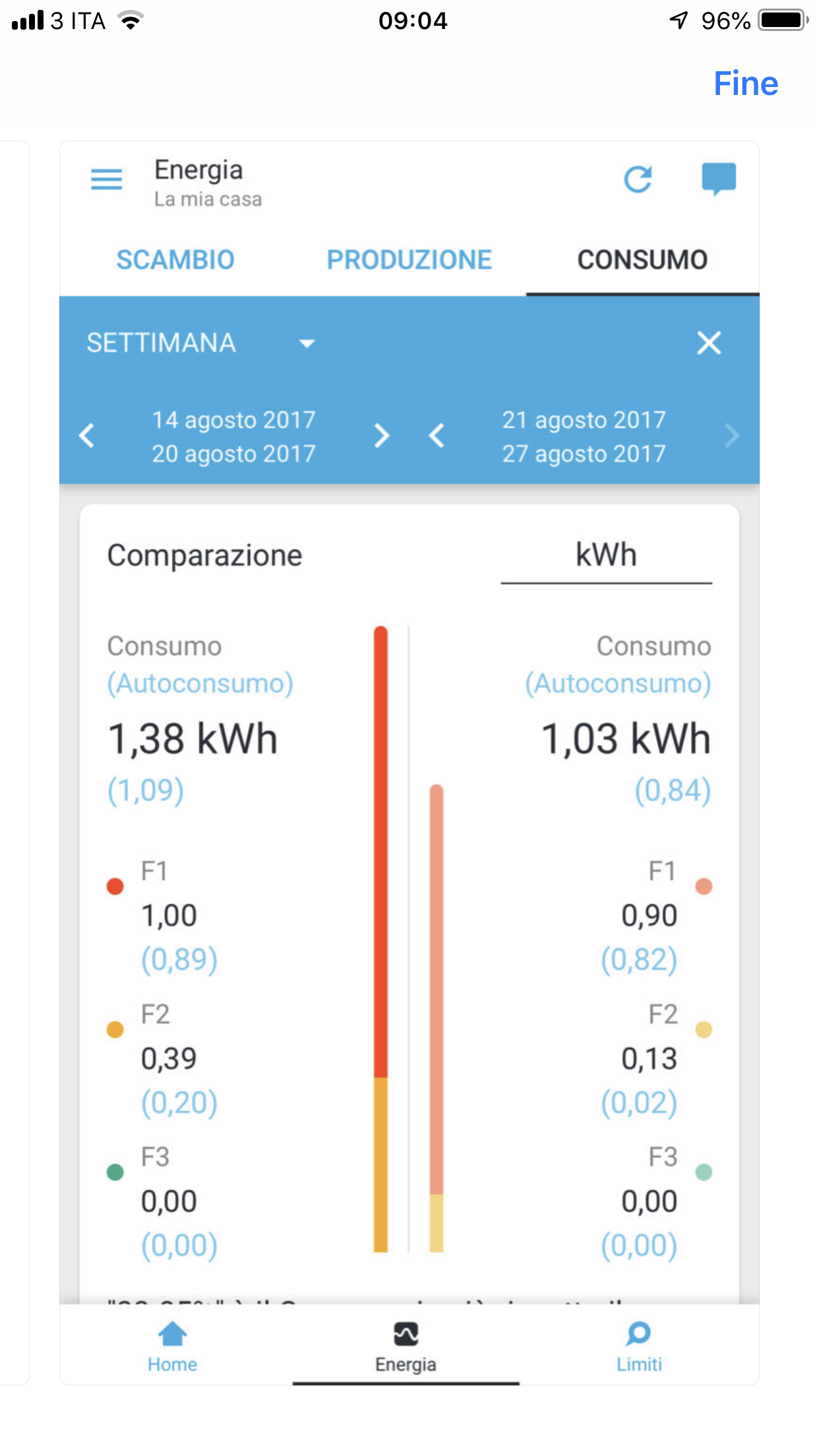Switch to the Produzione tab
819x1456 pixels.
[409, 260]
